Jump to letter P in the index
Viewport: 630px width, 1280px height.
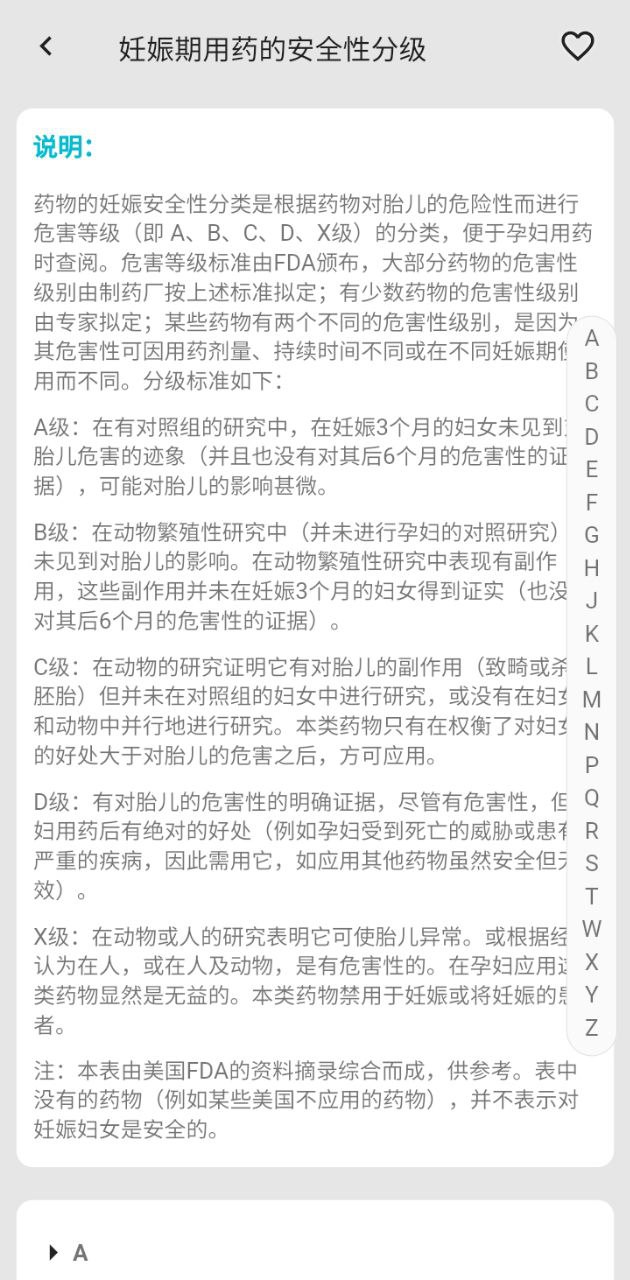coord(592,765)
